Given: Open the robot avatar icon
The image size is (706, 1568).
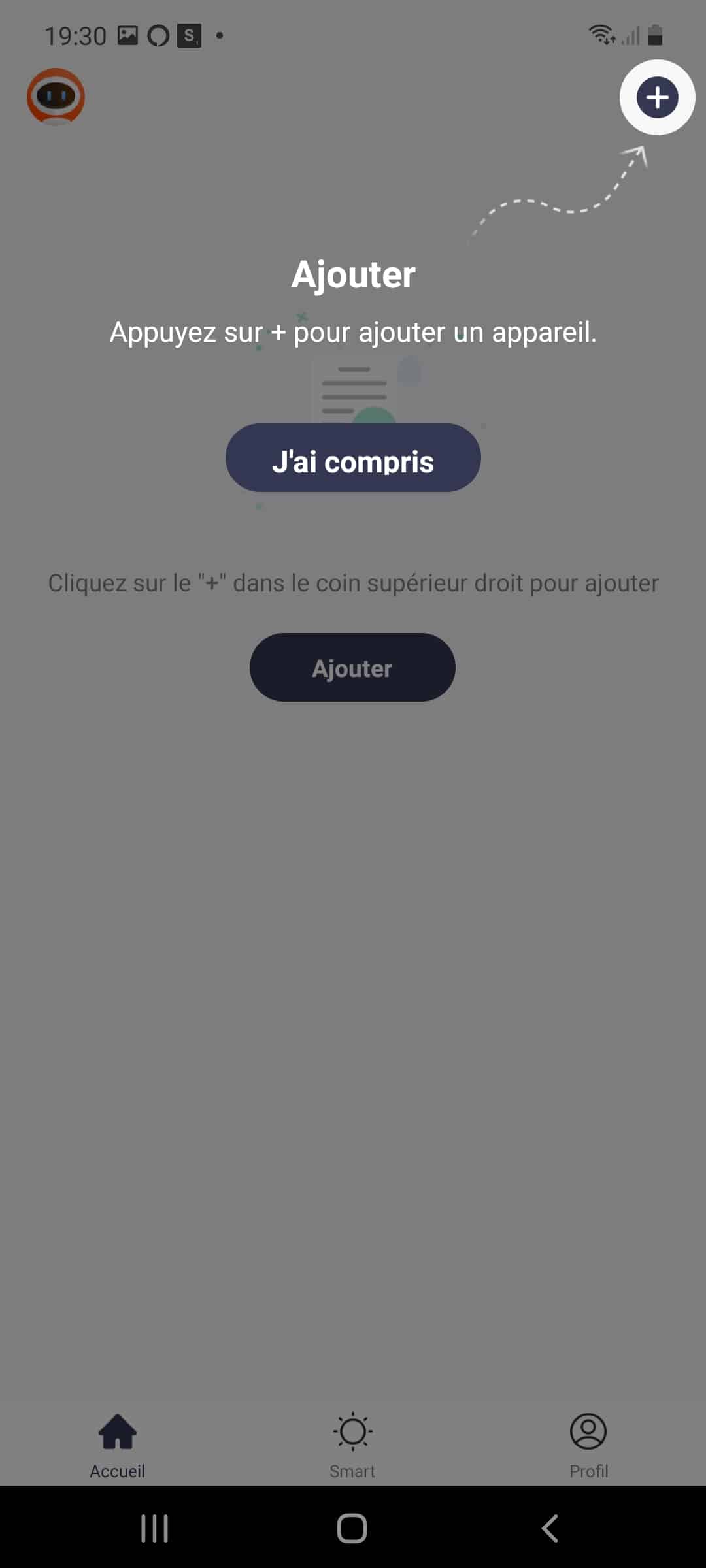Looking at the screenshot, I should pyautogui.click(x=56, y=97).
